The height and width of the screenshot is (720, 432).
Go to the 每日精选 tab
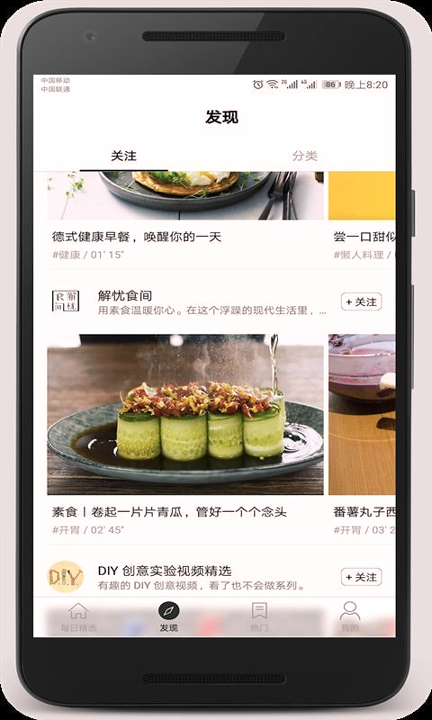coord(79,617)
